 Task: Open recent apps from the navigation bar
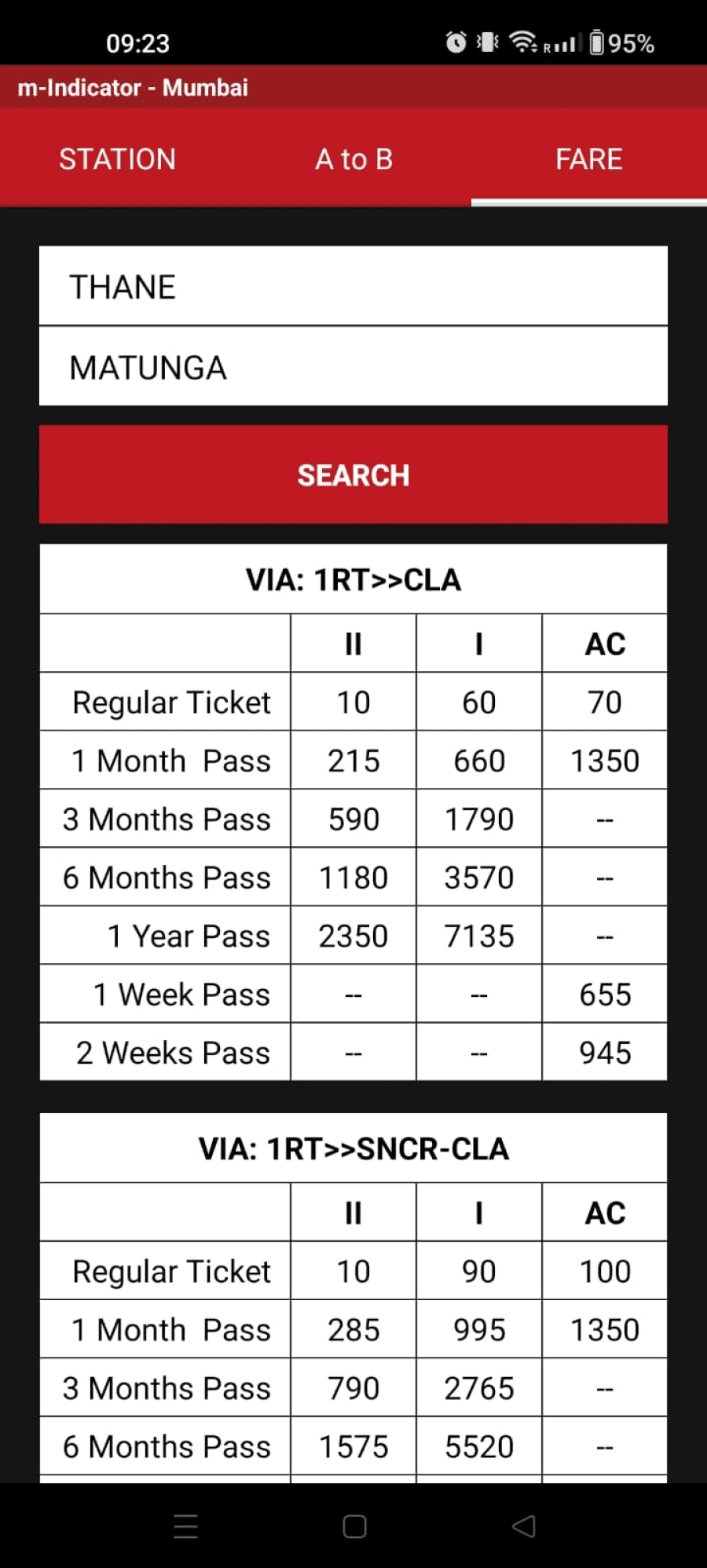pos(185,1526)
